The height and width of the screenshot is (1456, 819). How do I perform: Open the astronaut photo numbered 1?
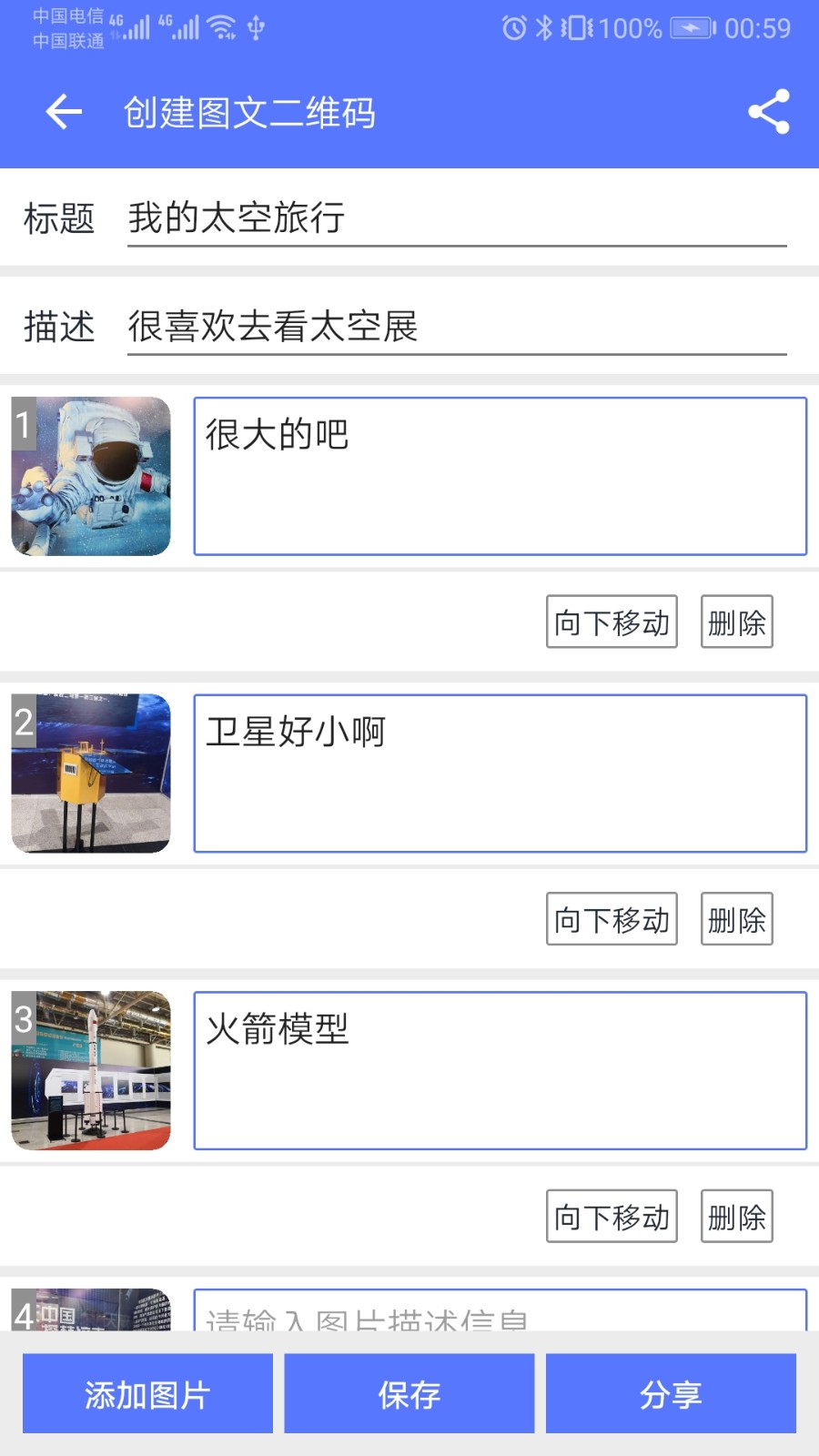pos(91,476)
